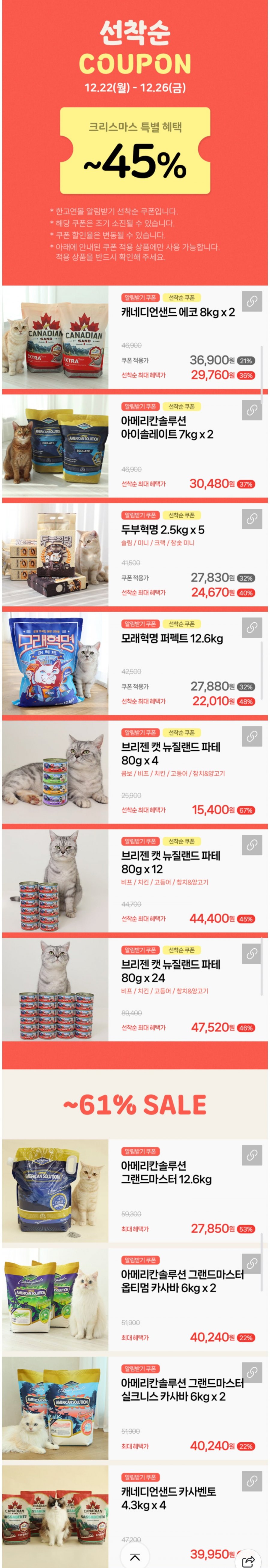Copy link for 캐네디언샌드 에코 8kg x 2
Viewport: 270px width, 1568px height.
pos(251,301)
